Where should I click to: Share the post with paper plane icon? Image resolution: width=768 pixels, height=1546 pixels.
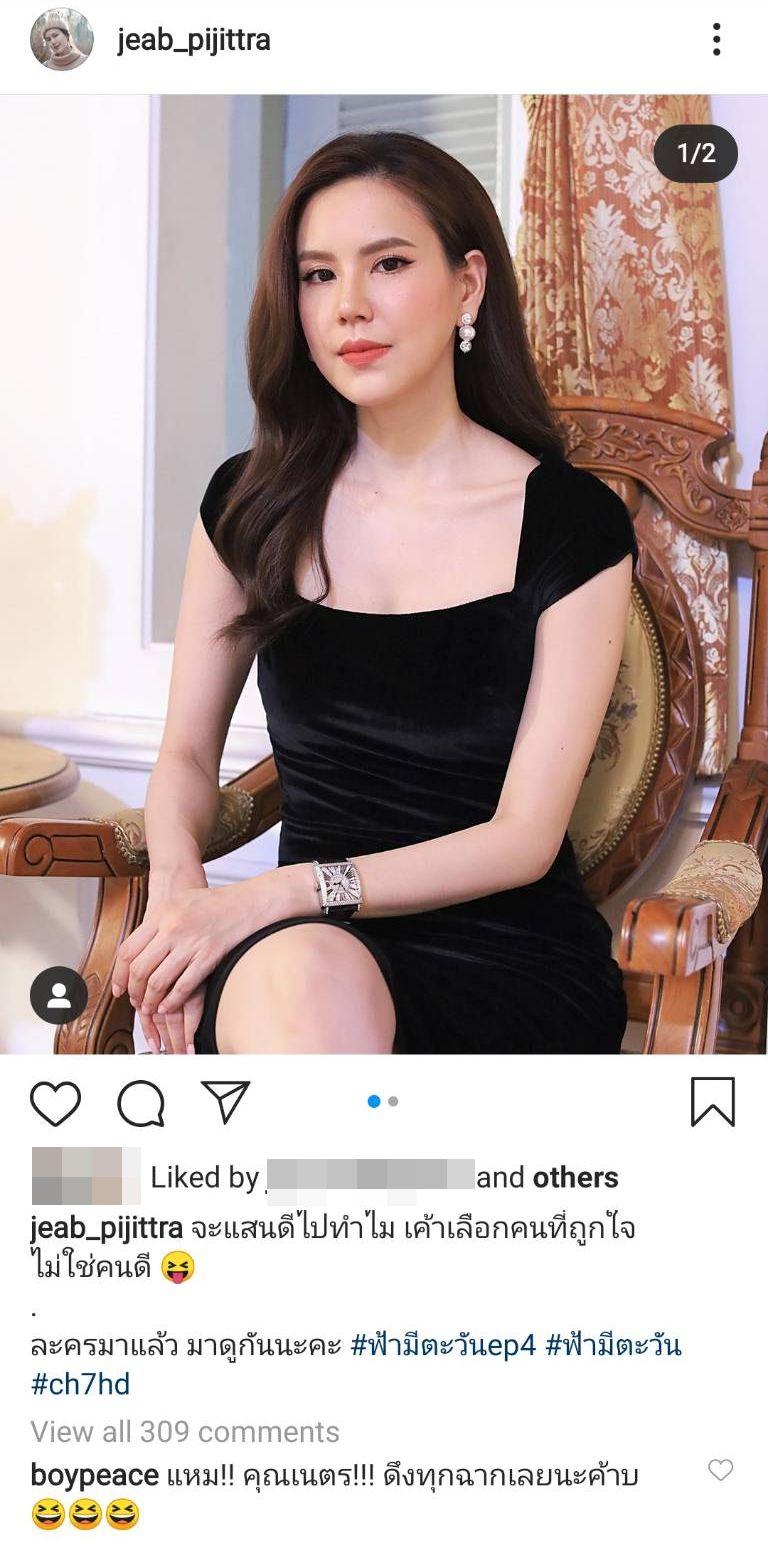pos(225,1102)
